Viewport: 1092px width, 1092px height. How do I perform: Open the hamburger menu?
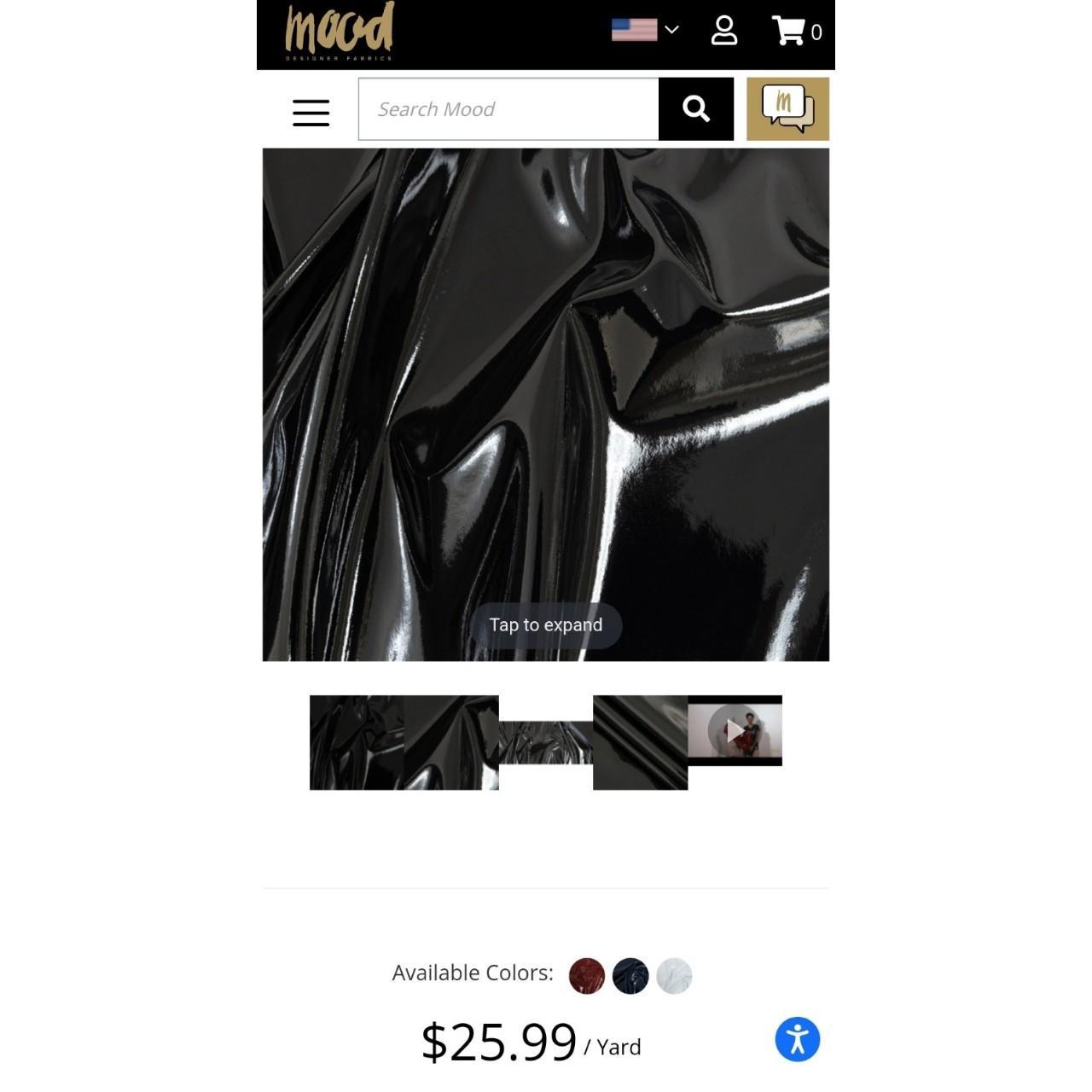click(x=311, y=112)
